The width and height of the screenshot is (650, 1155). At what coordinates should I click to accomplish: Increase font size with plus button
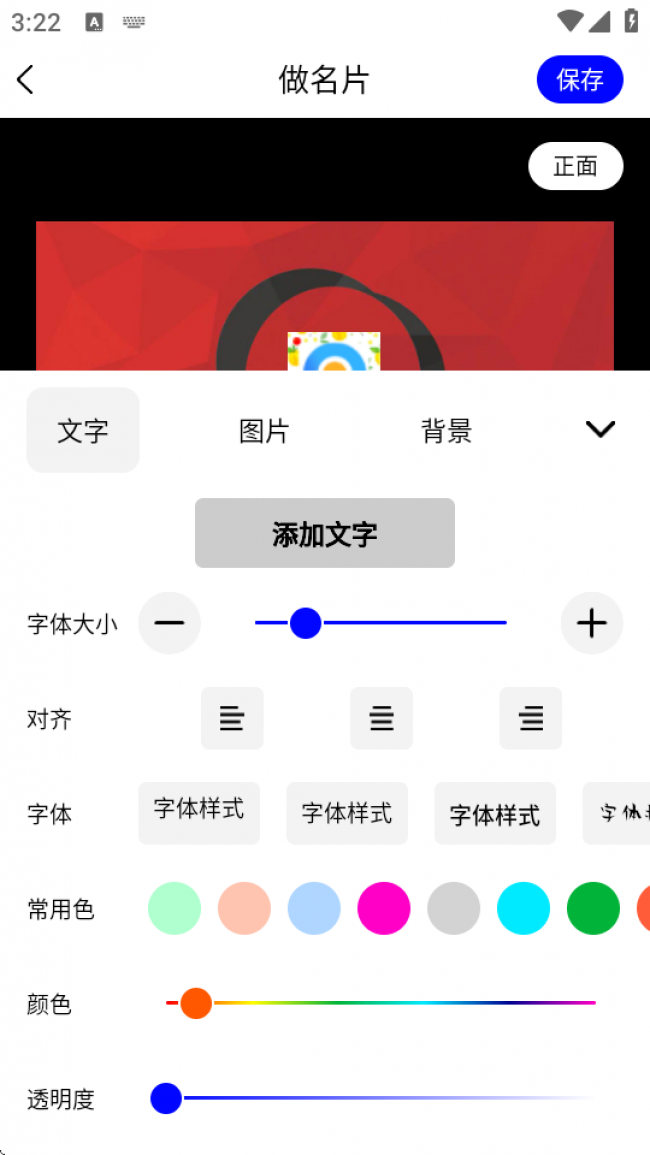(592, 623)
